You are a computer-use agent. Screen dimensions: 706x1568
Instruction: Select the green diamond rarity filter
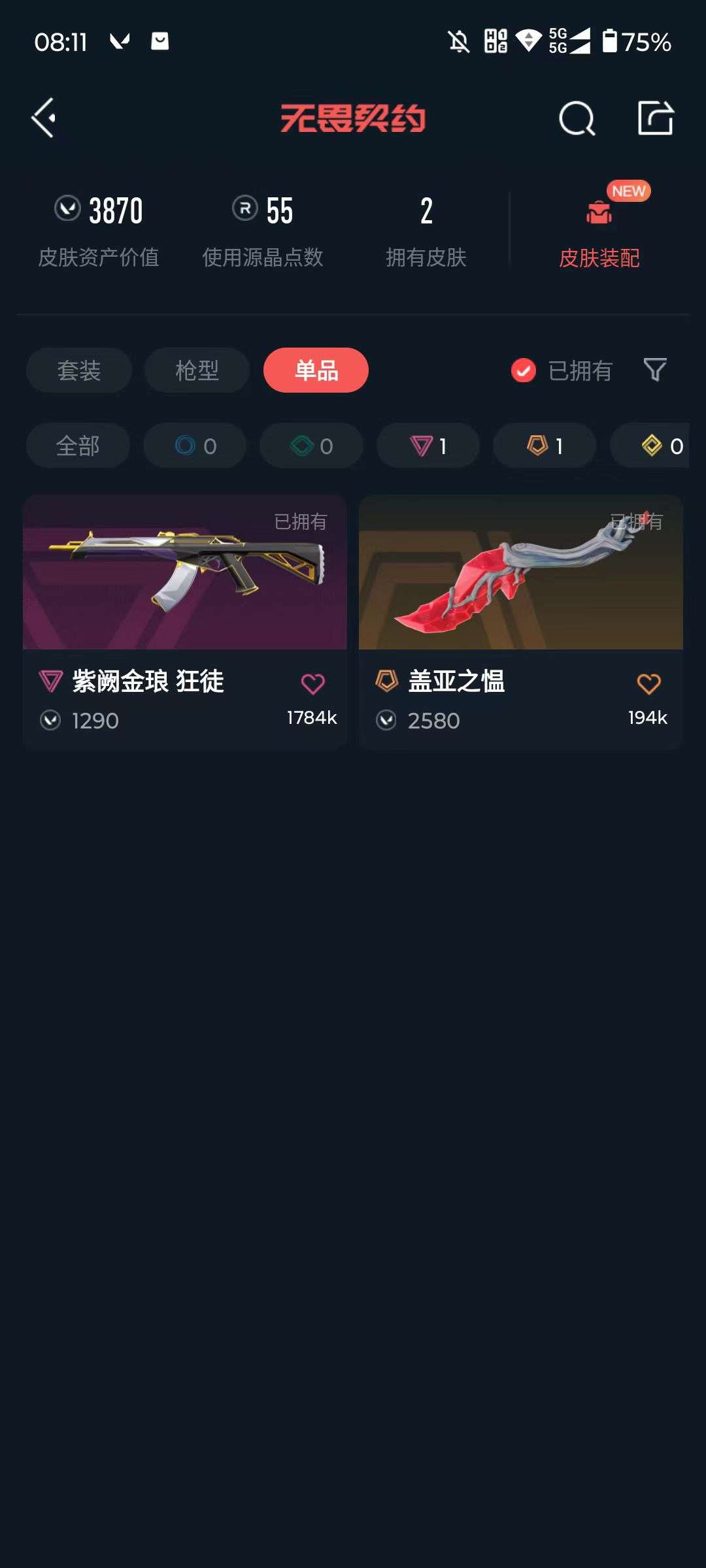[311, 446]
